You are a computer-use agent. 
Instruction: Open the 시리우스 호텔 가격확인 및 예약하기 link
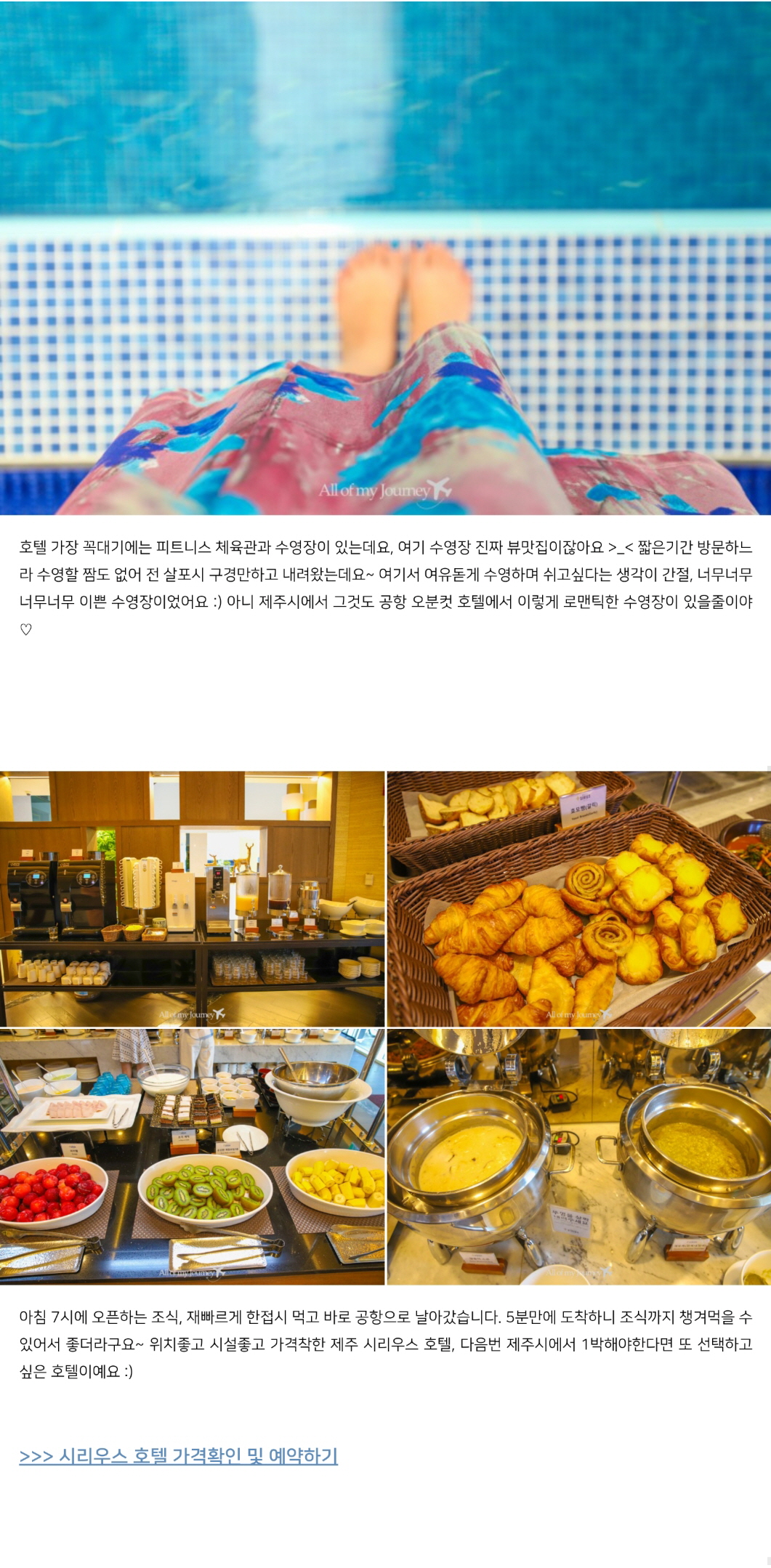click(179, 1455)
